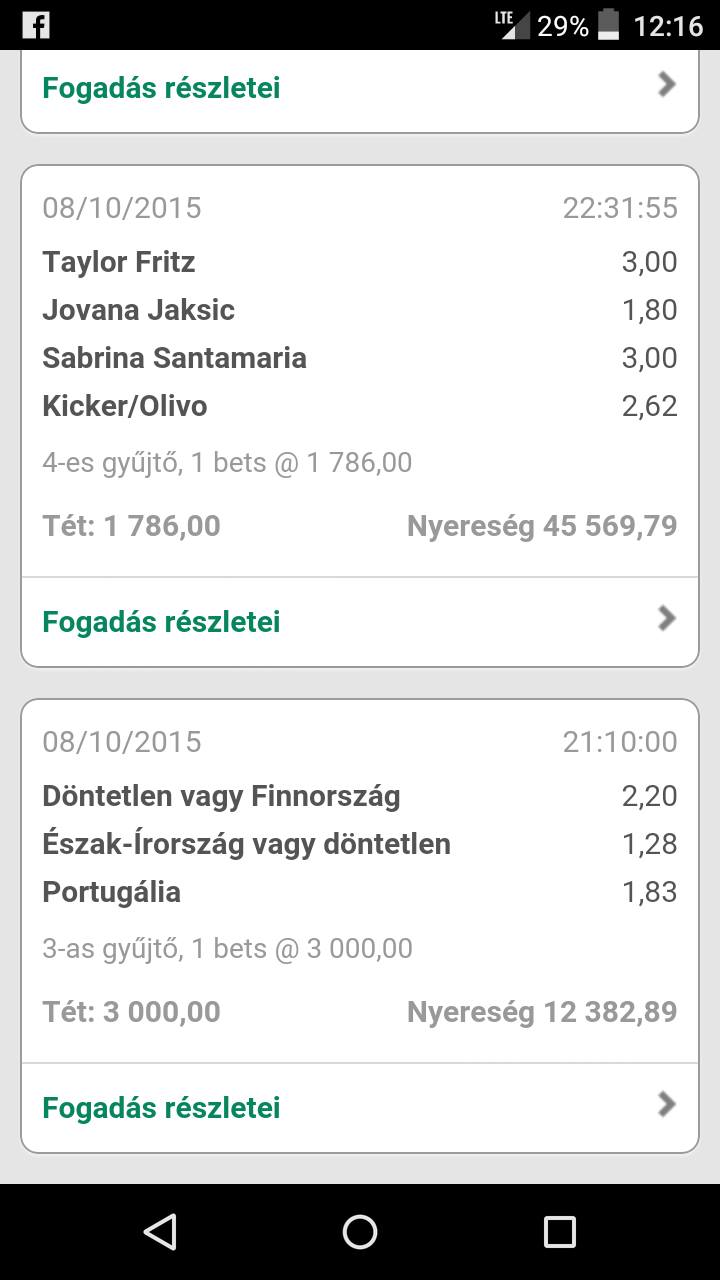Open Fogadás részletei for the Taylor Fritz bet
The width and height of the screenshot is (720, 1280).
(x=360, y=621)
